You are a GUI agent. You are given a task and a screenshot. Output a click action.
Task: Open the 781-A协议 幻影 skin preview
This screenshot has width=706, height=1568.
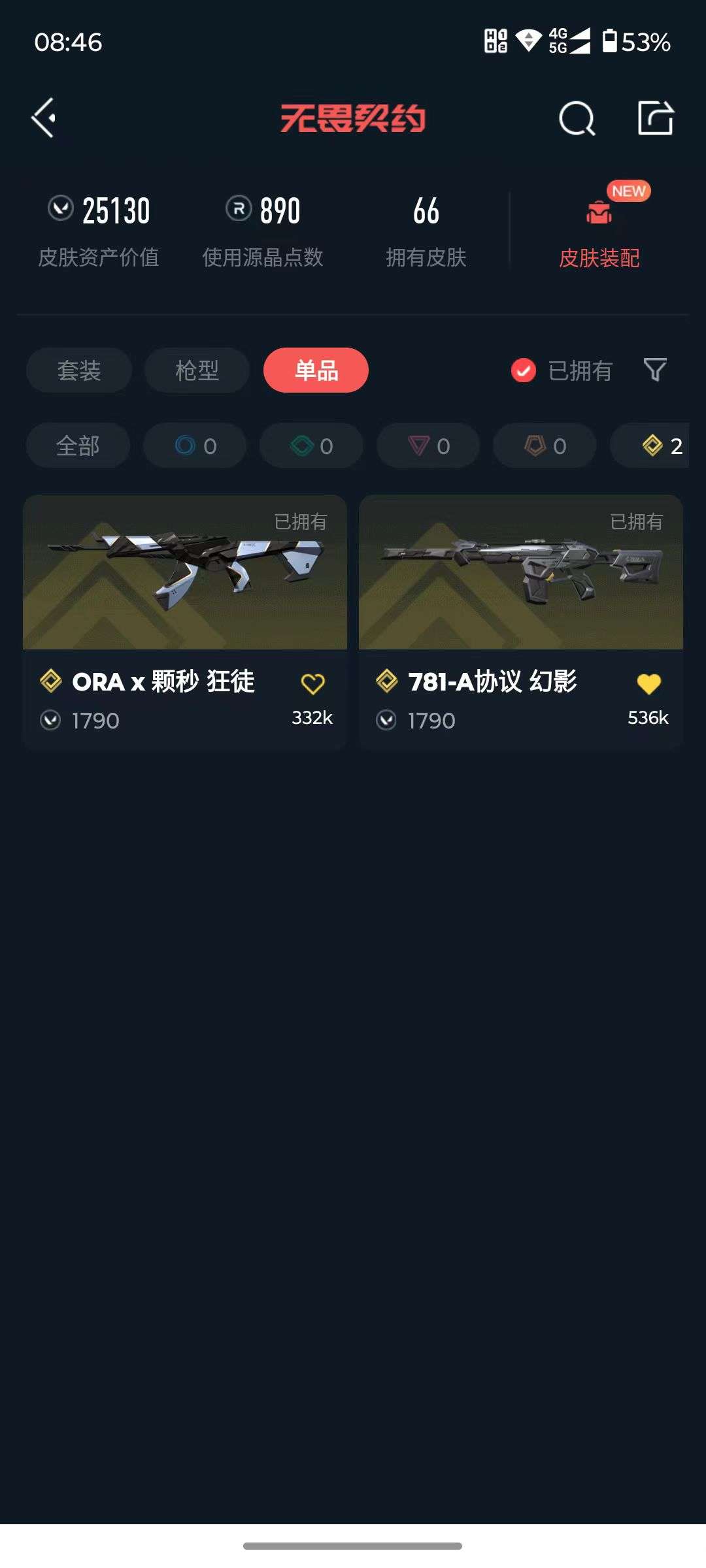tap(522, 572)
